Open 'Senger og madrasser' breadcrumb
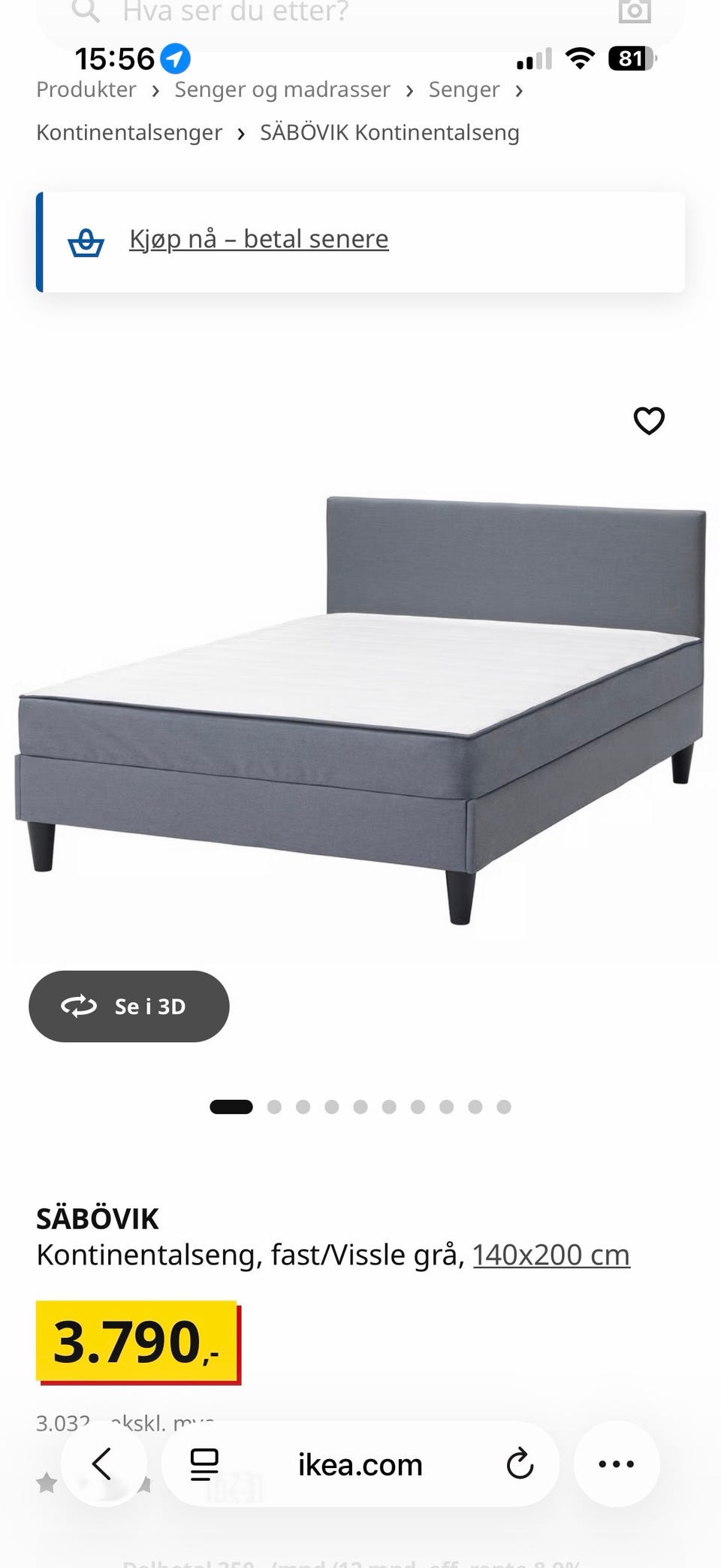 282,89
